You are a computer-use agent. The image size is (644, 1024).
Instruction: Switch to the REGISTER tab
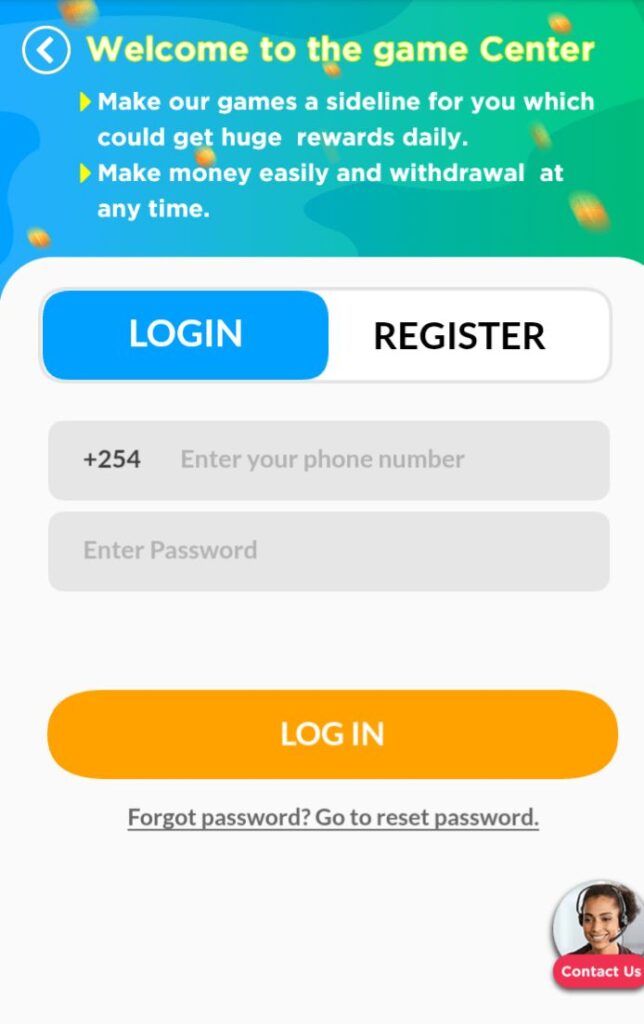click(x=460, y=336)
